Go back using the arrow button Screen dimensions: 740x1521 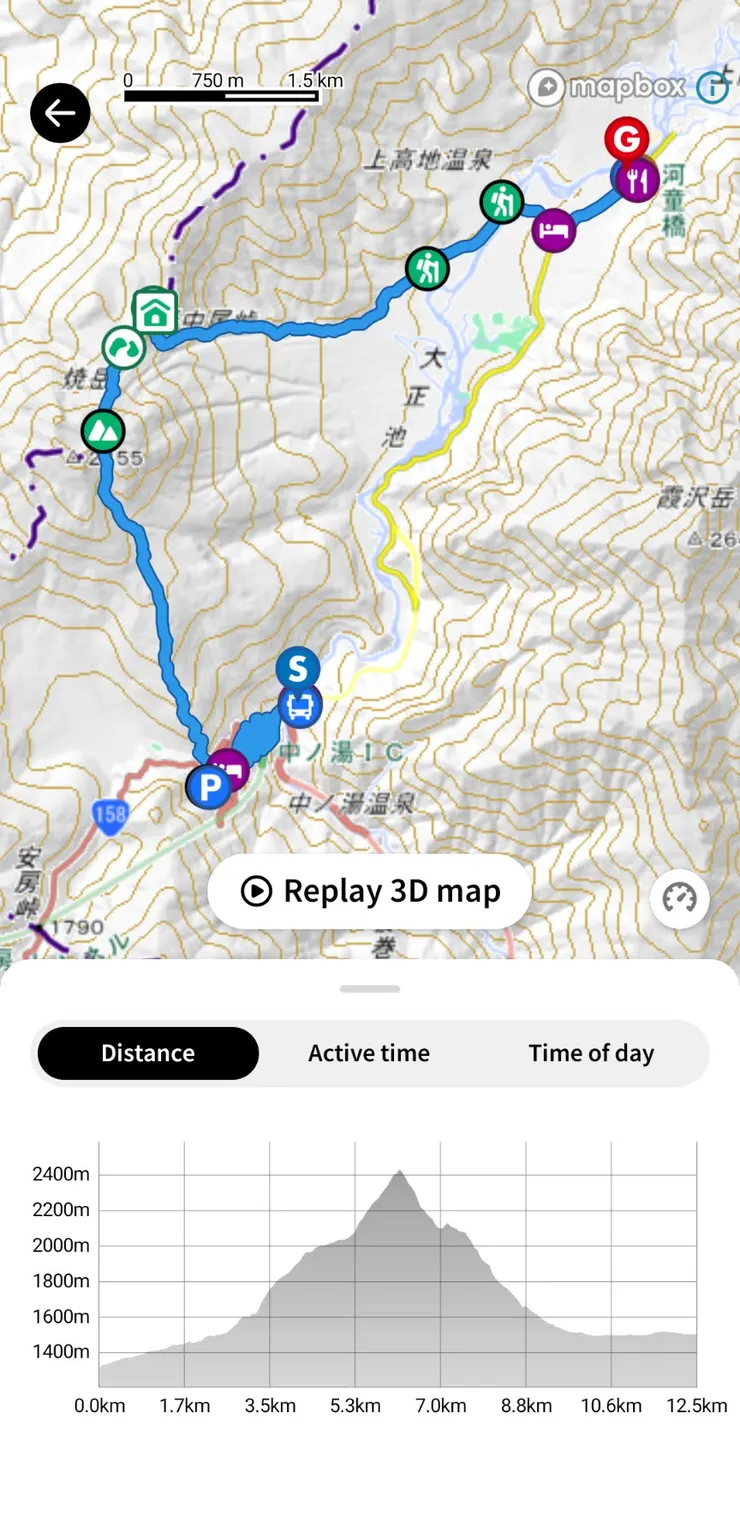point(60,113)
